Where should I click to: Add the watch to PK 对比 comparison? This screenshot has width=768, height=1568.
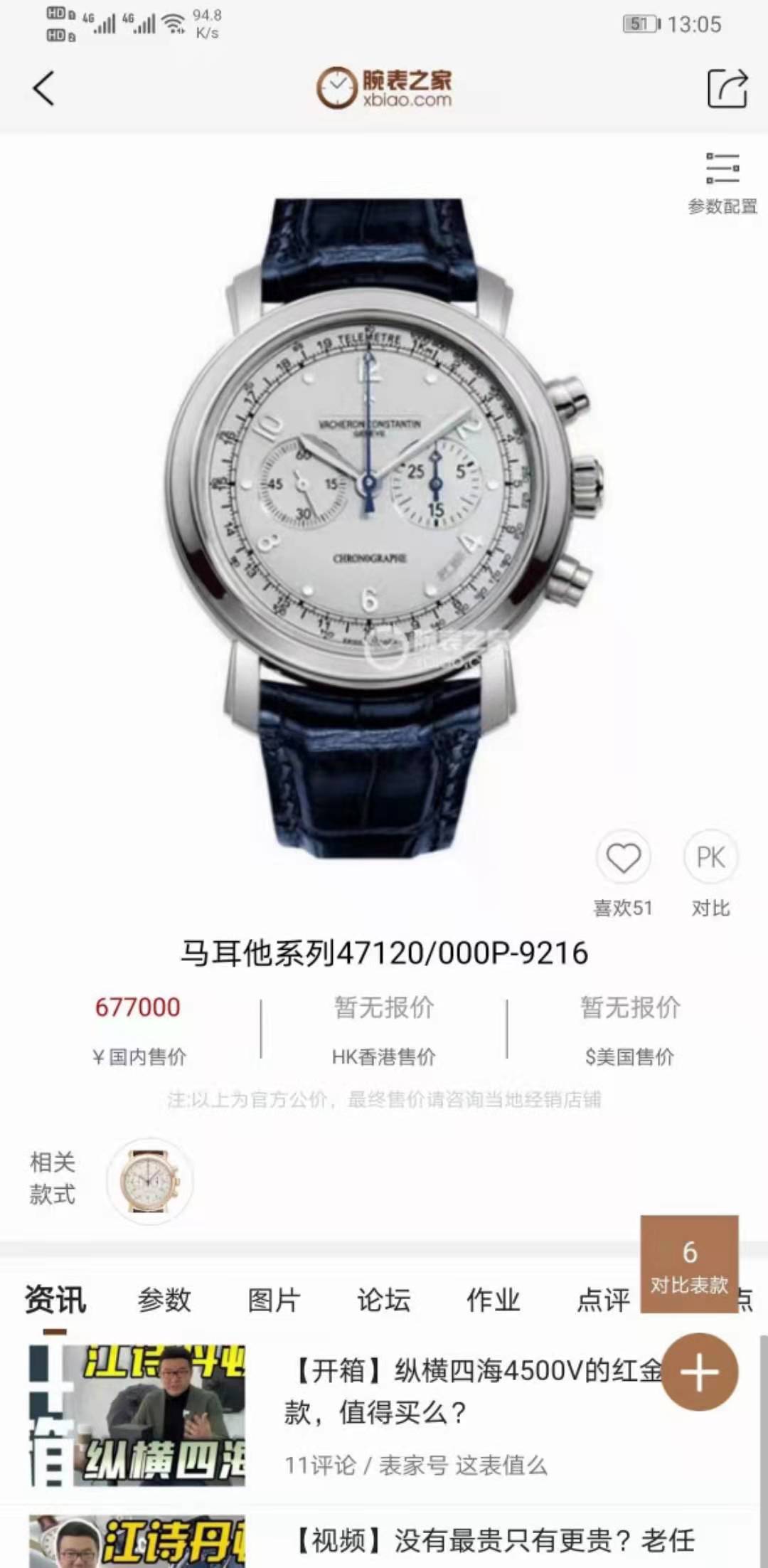pos(710,858)
